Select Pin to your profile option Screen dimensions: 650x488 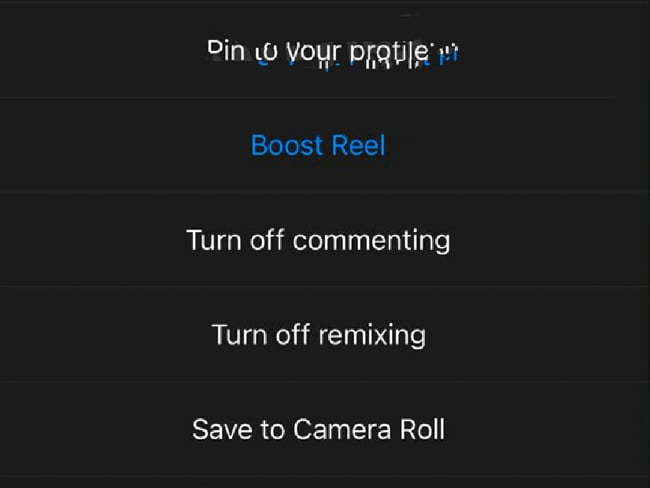330,52
